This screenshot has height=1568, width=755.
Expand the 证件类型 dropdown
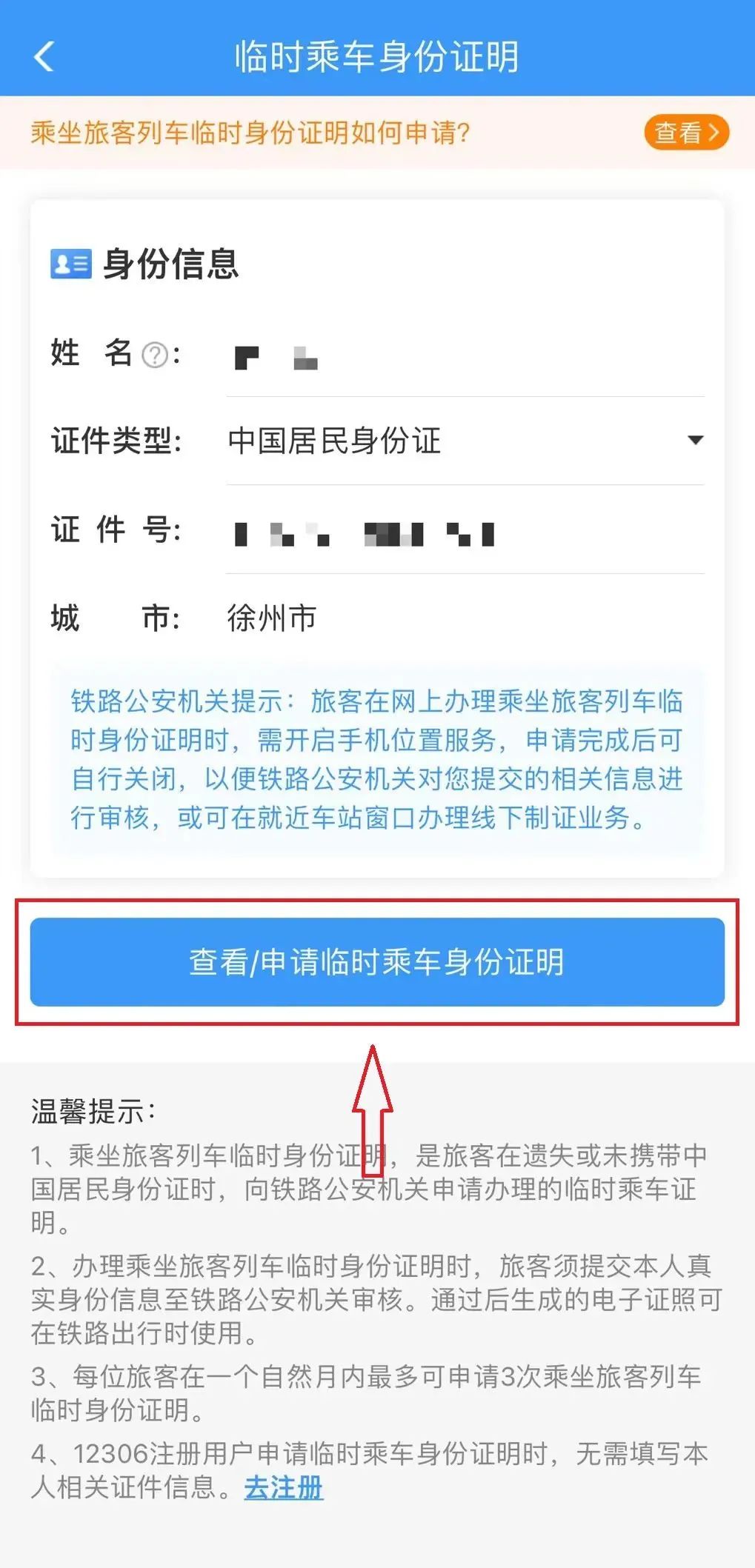click(465, 441)
